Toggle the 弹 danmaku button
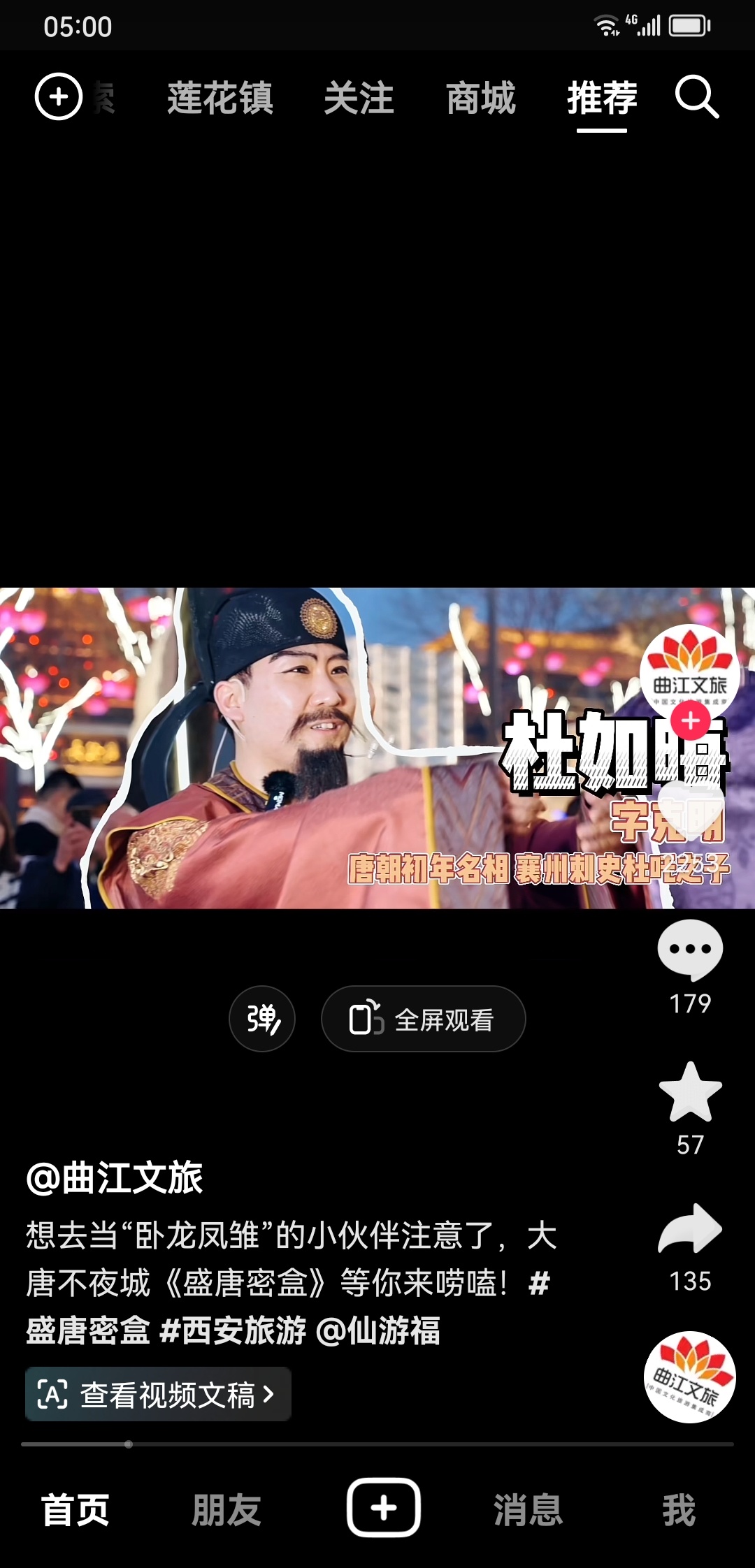The image size is (755, 1568). (x=262, y=1019)
